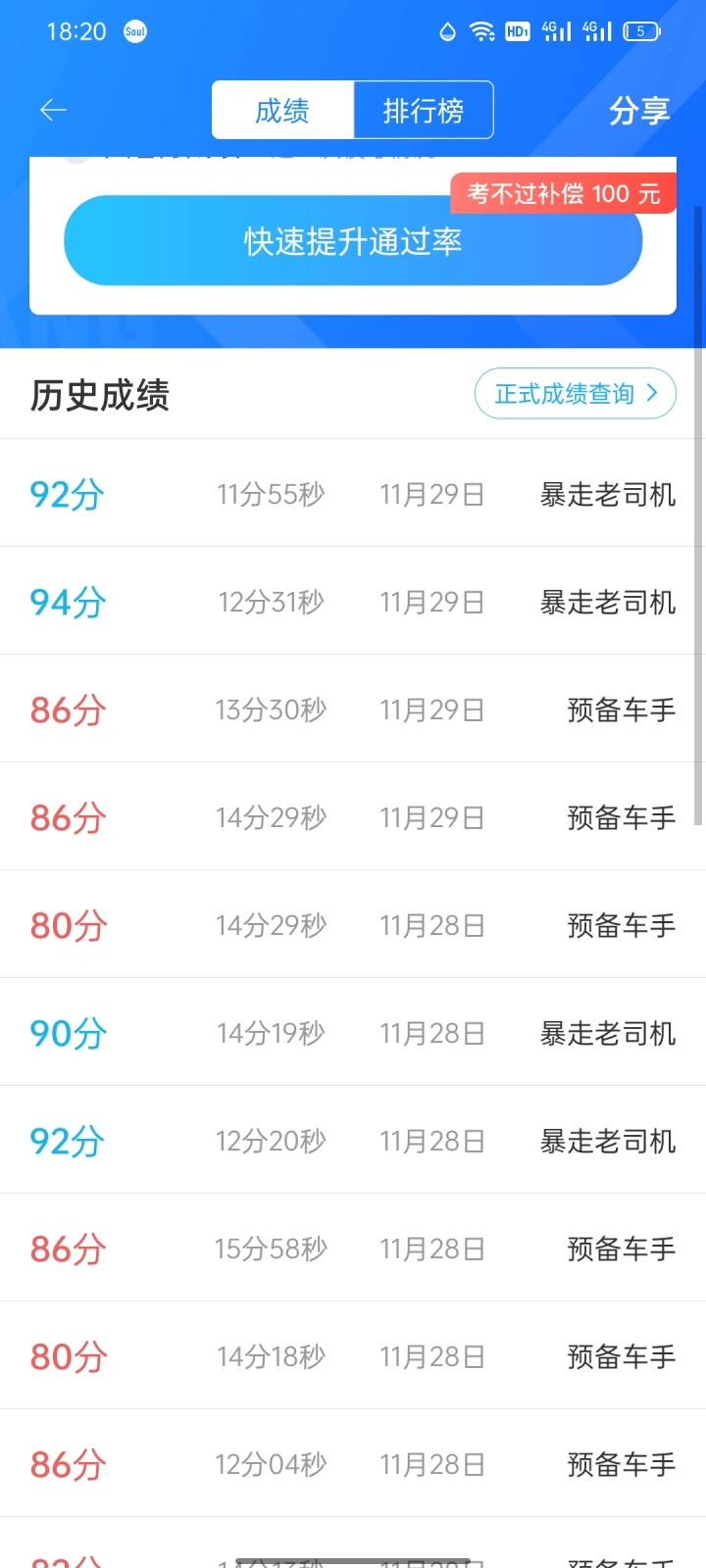Image resolution: width=706 pixels, height=1568 pixels.
Task: Tap the 快速提升通过率 button
Action: (353, 241)
